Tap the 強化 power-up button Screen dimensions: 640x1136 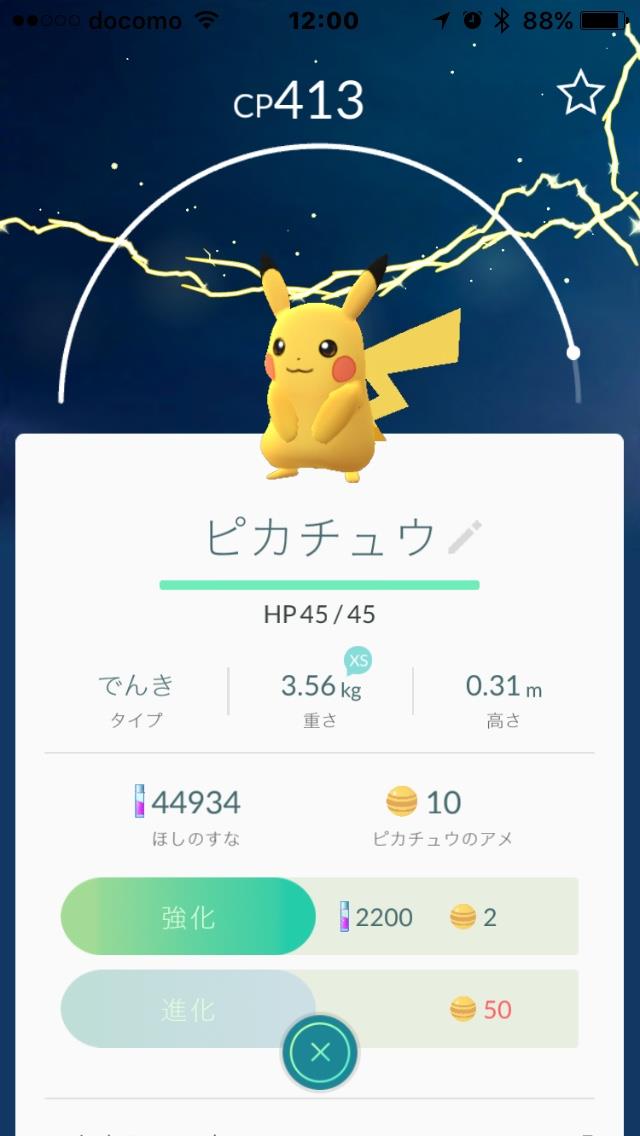(188, 916)
